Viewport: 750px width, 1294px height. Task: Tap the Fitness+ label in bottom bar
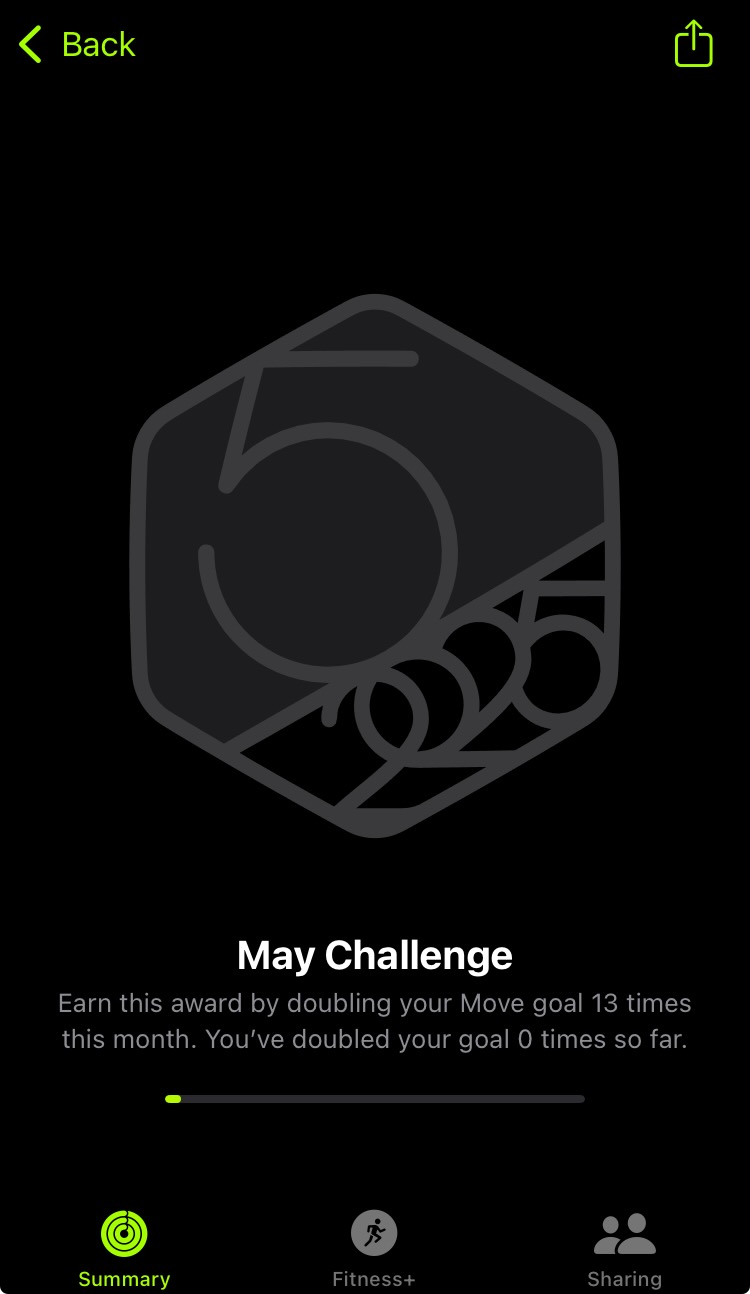374,1278
